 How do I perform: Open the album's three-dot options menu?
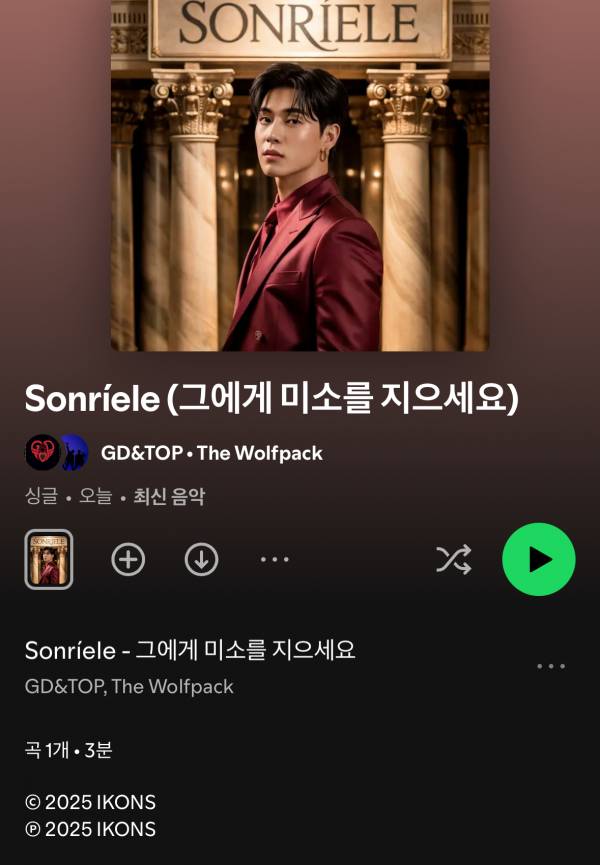[274, 560]
